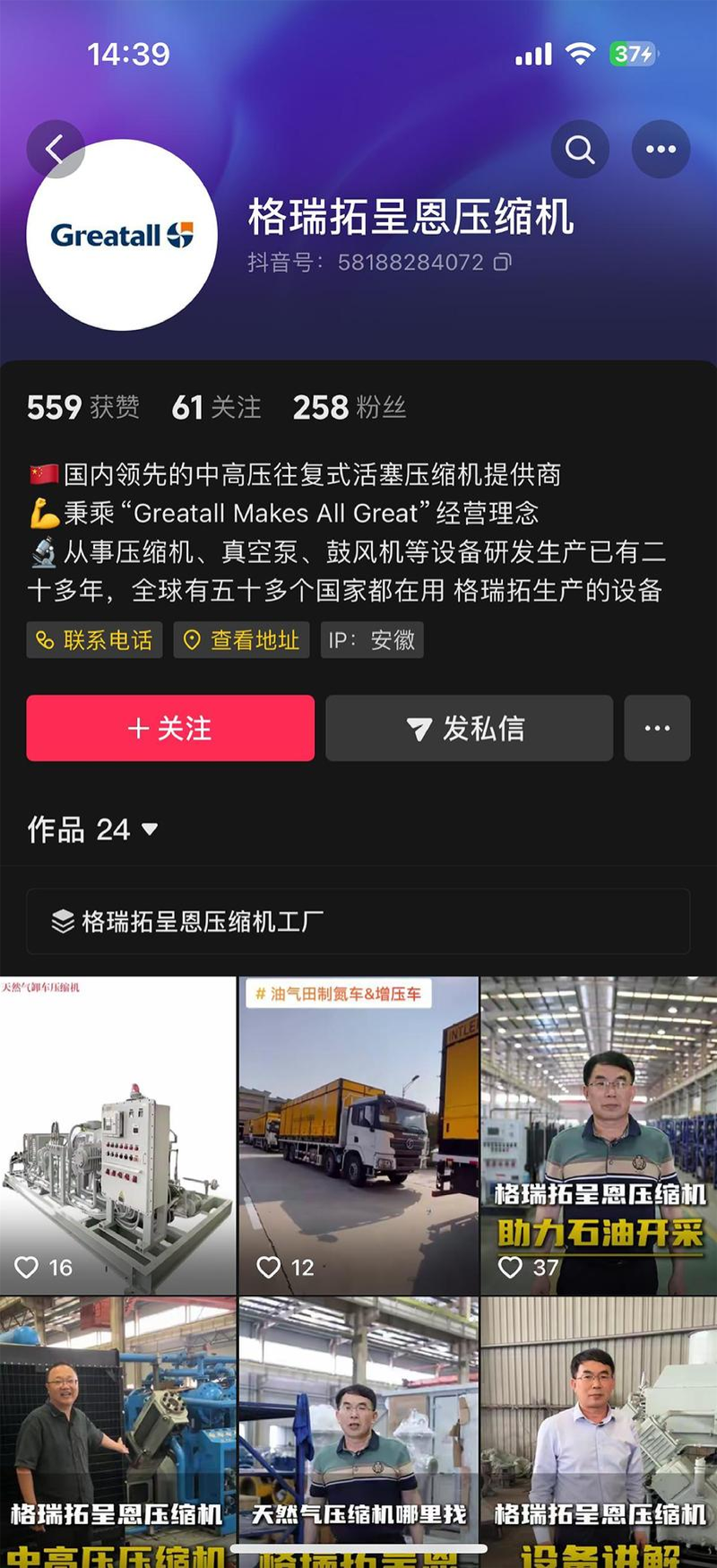Copy the Douyin ID number
The height and width of the screenshot is (1568, 717).
[x=503, y=263]
